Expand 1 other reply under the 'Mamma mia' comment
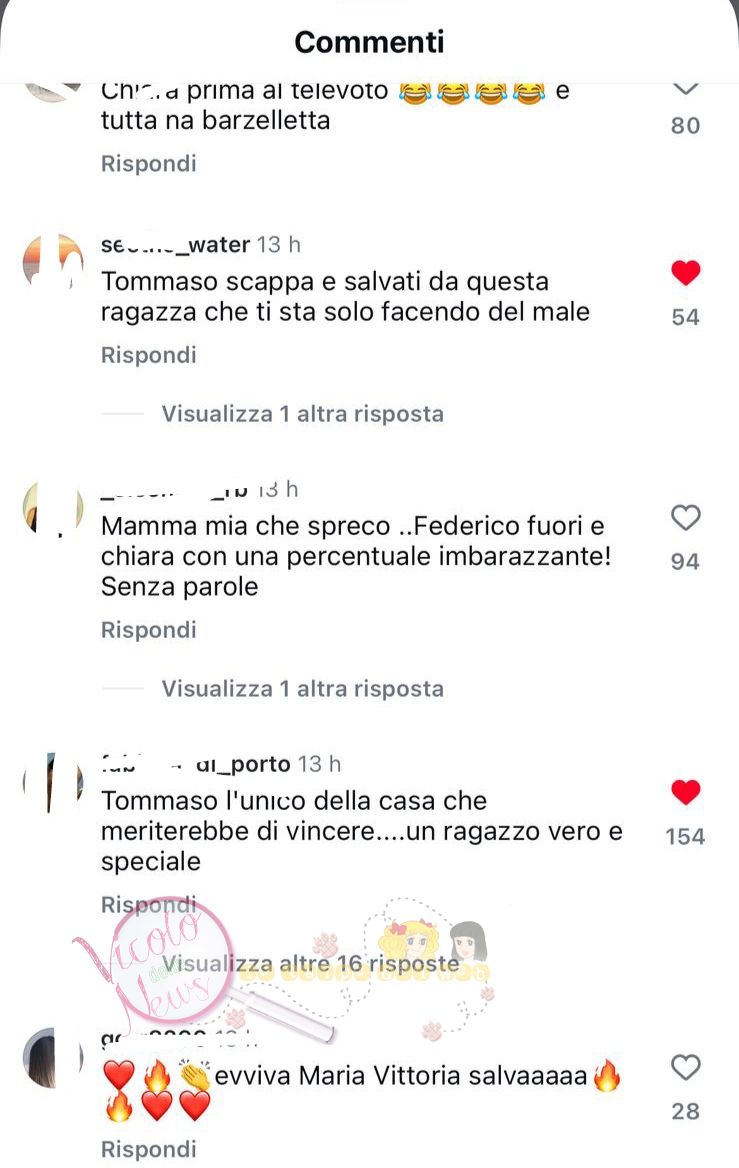The width and height of the screenshot is (739, 1168). [302, 688]
